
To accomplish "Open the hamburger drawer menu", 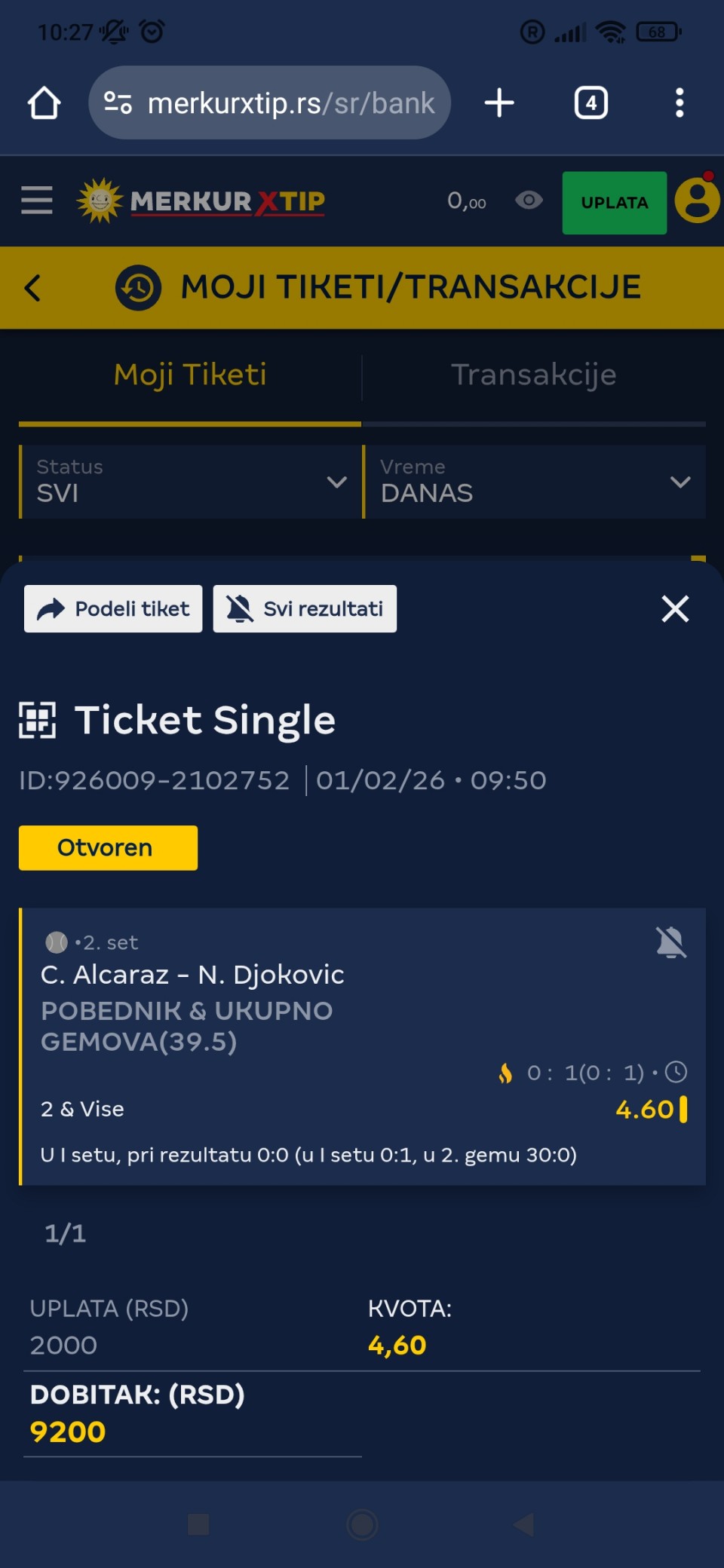I will pyautogui.click(x=36, y=201).
